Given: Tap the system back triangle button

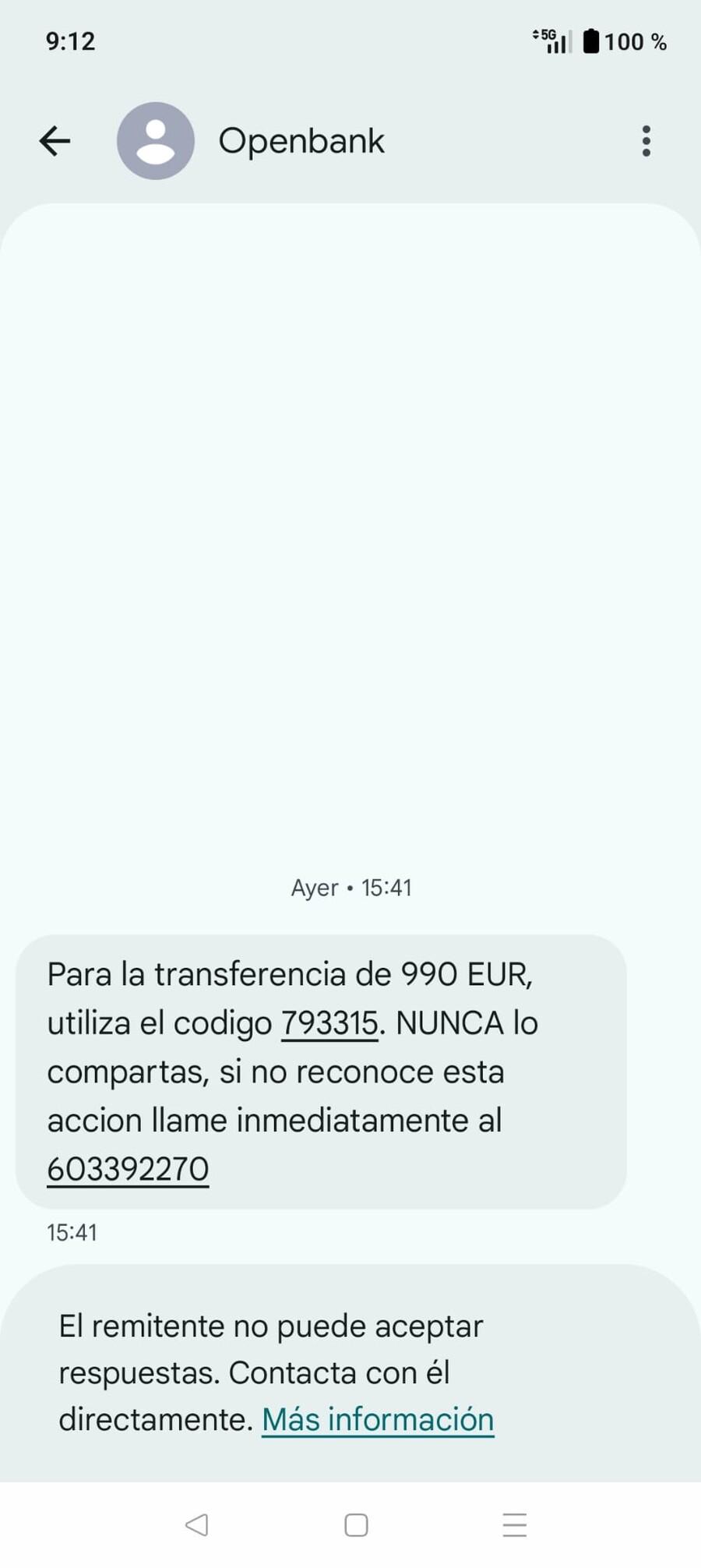Looking at the screenshot, I should pyautogui.click(x=197, y=1524).
